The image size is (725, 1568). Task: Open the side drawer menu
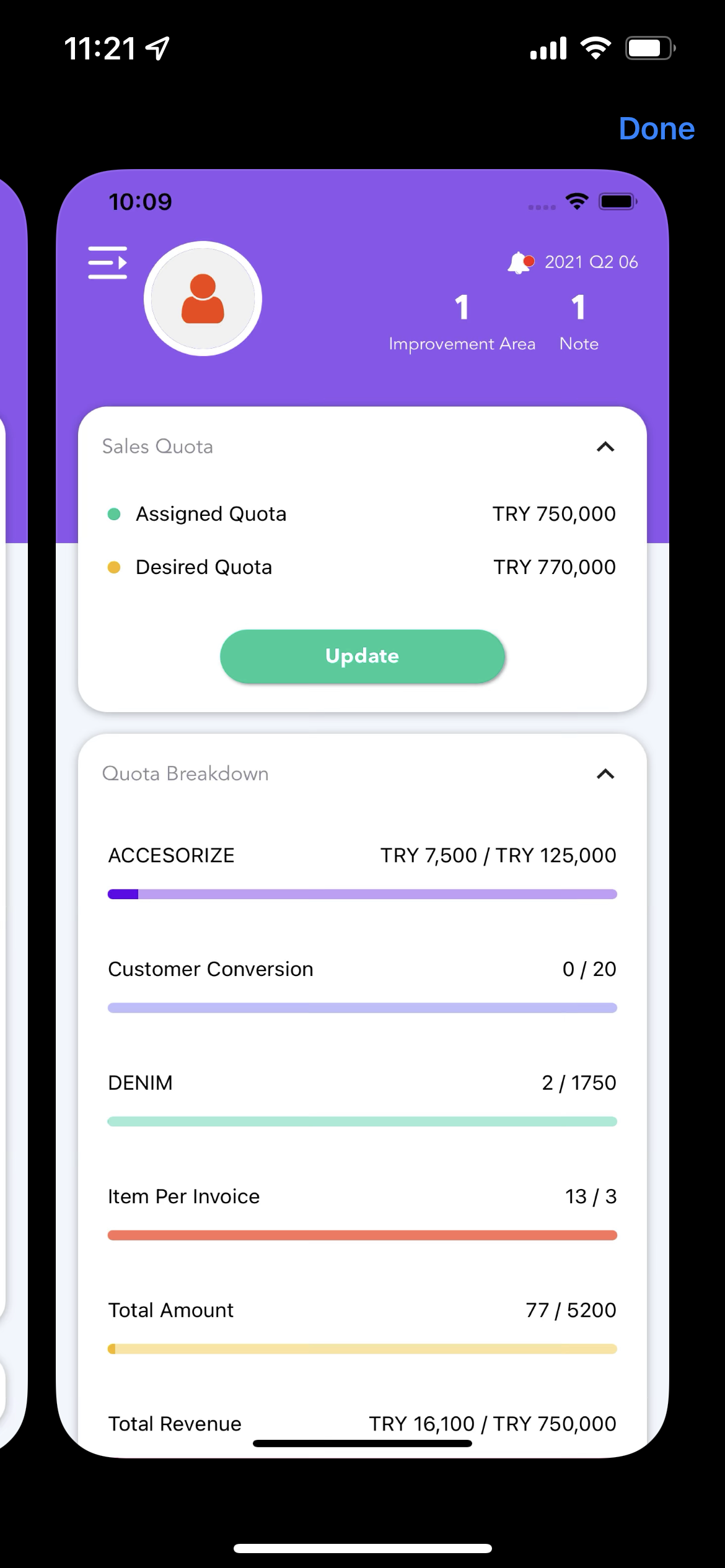point(108,263)
